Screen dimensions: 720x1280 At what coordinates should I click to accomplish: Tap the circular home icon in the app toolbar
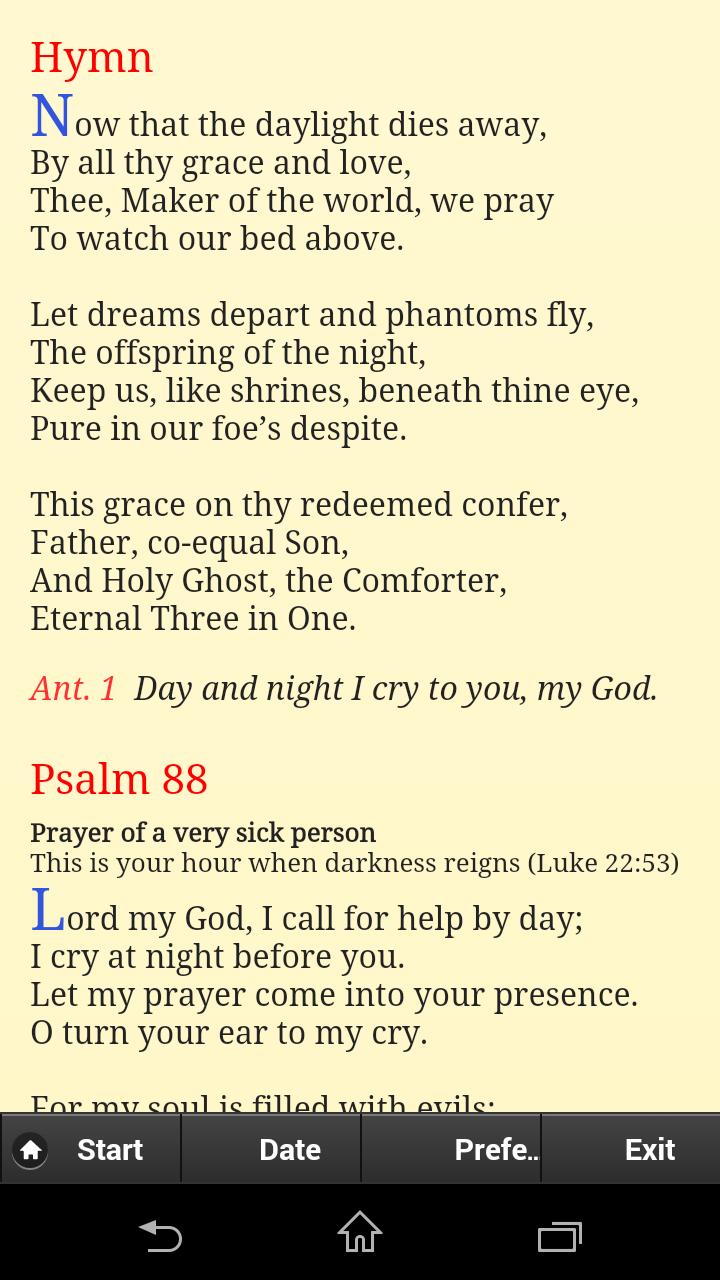click(29, 1150)
